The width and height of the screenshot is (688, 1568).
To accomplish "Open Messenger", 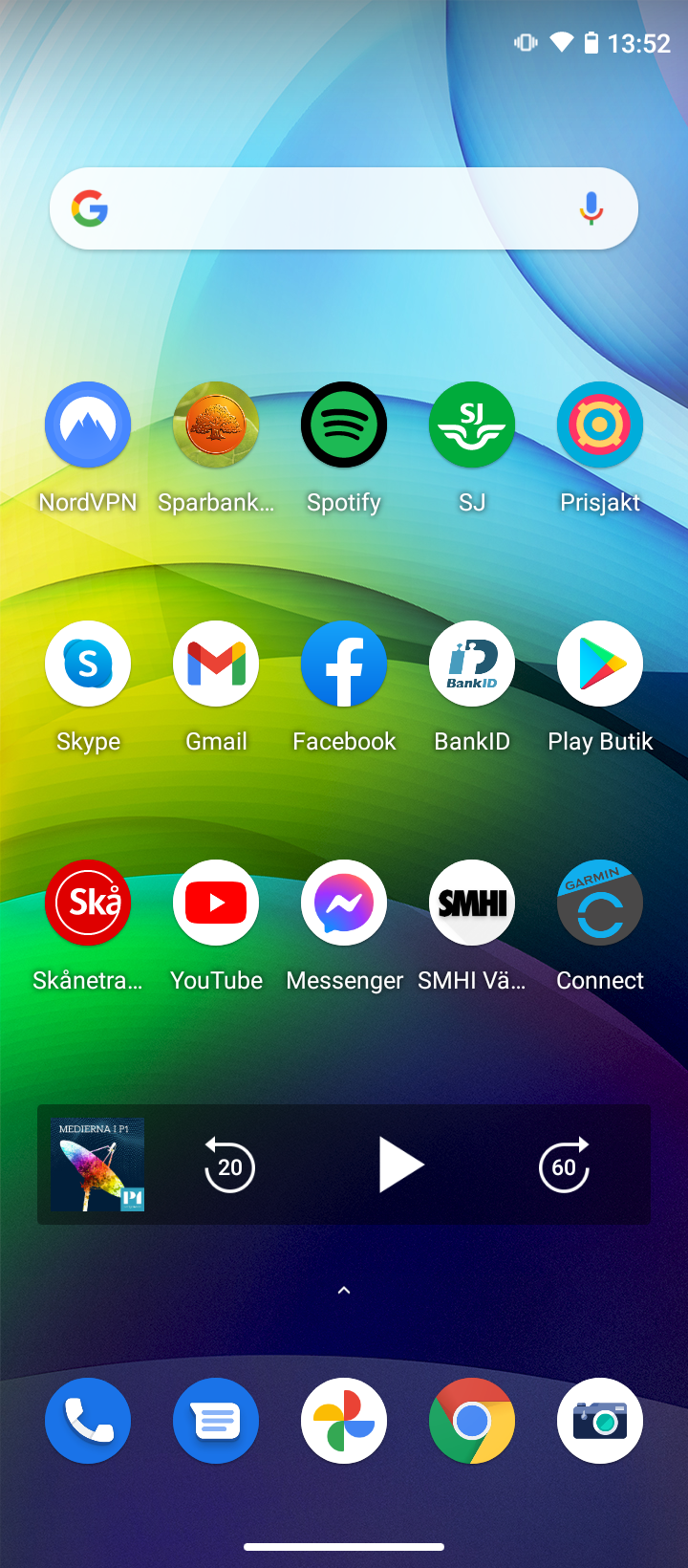I will pos(344,904).
